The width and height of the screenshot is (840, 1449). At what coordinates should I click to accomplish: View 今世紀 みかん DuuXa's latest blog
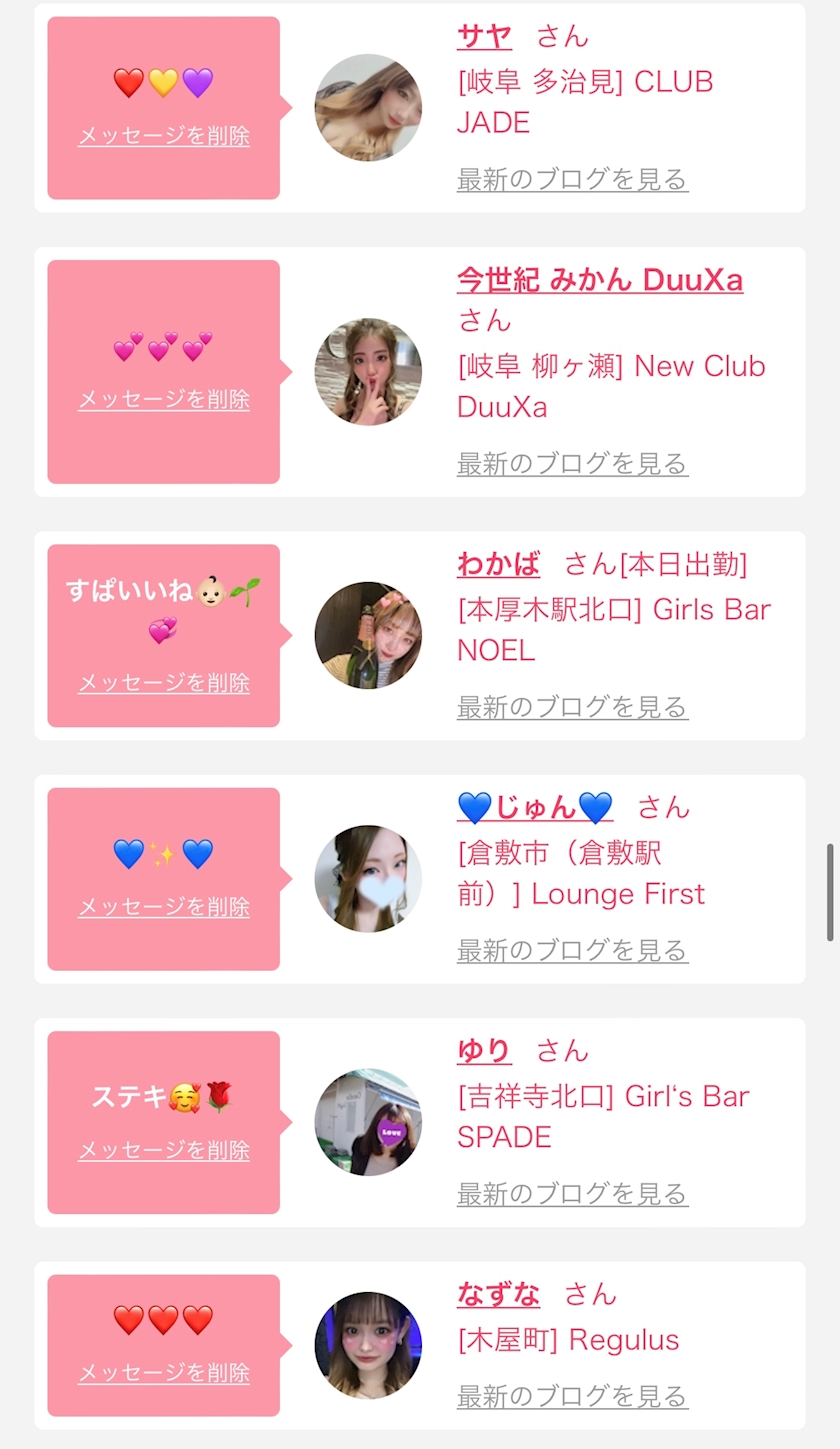(x=572, y=464)
